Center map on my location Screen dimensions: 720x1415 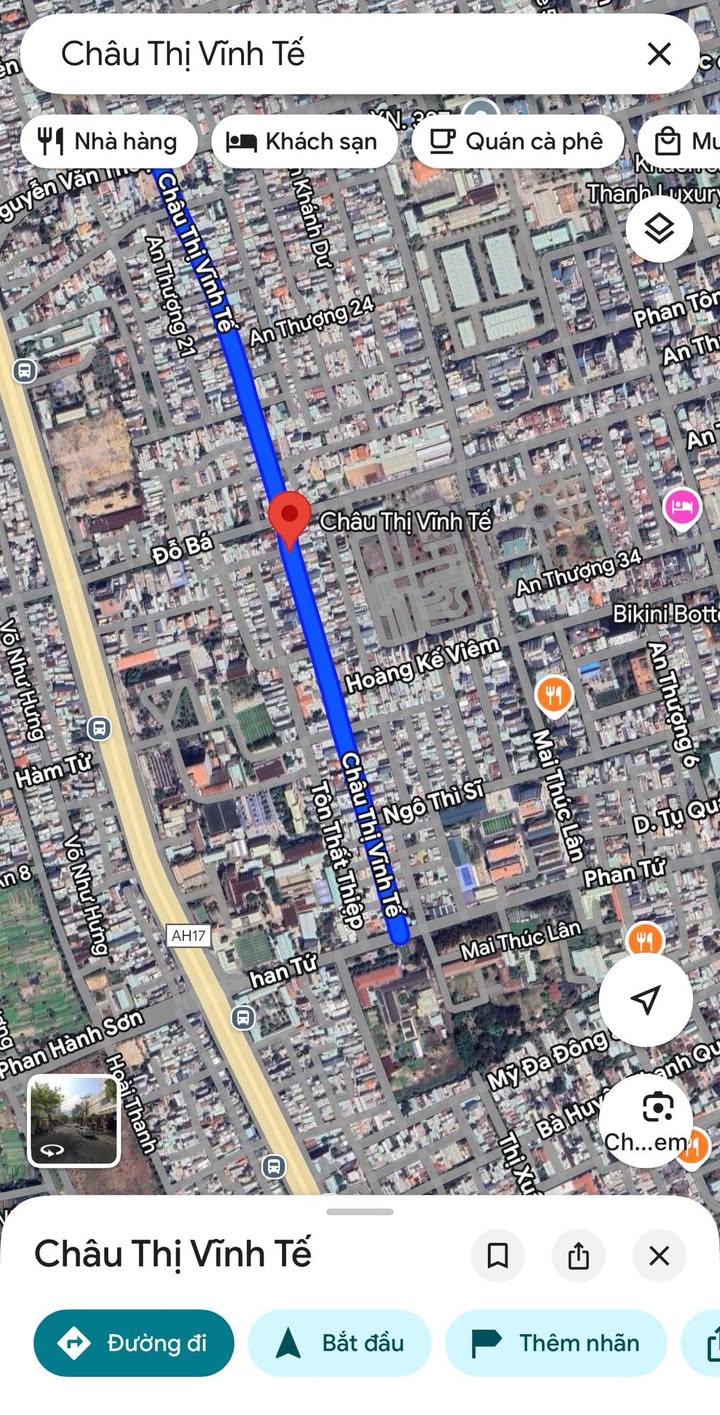(646, 999)
